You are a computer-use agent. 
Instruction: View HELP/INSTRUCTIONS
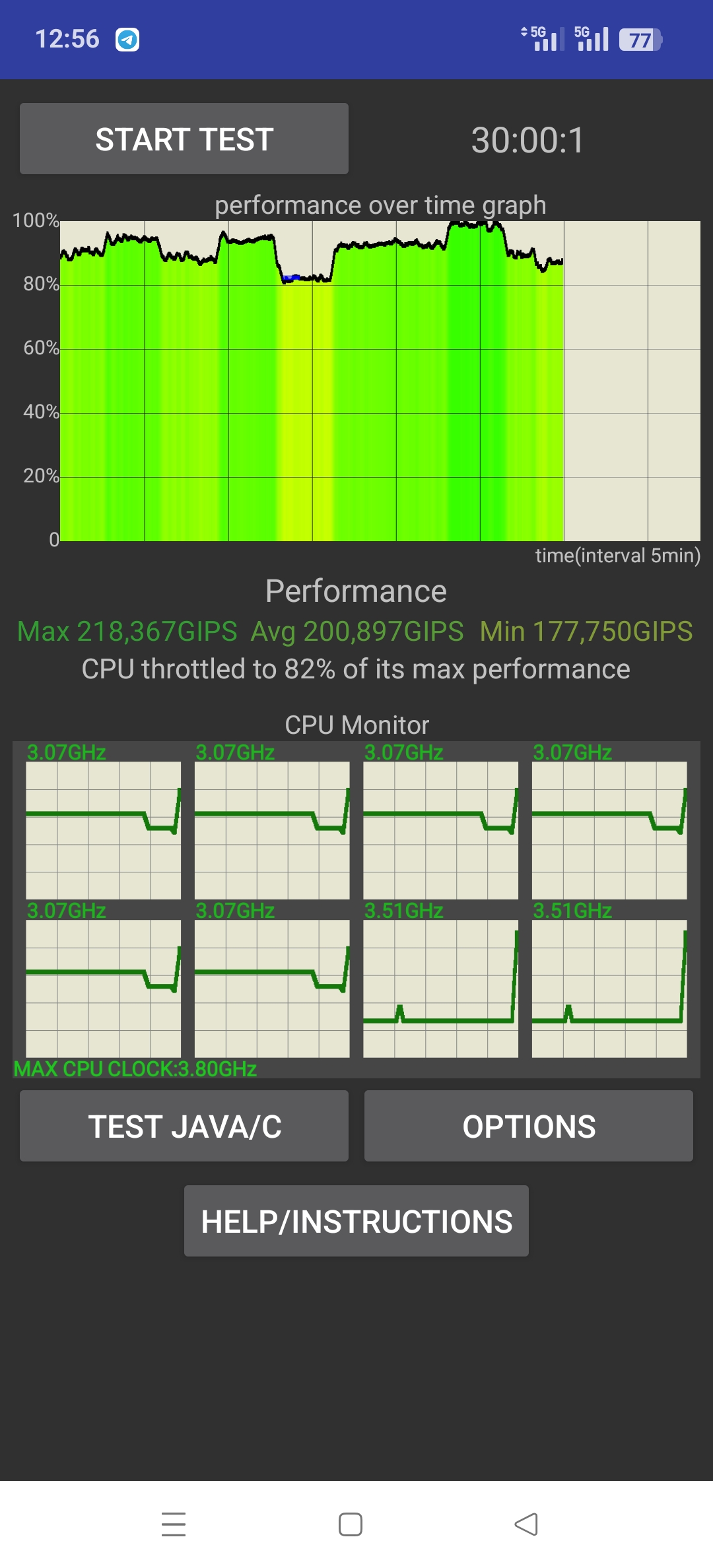(x=356, y=1221)
